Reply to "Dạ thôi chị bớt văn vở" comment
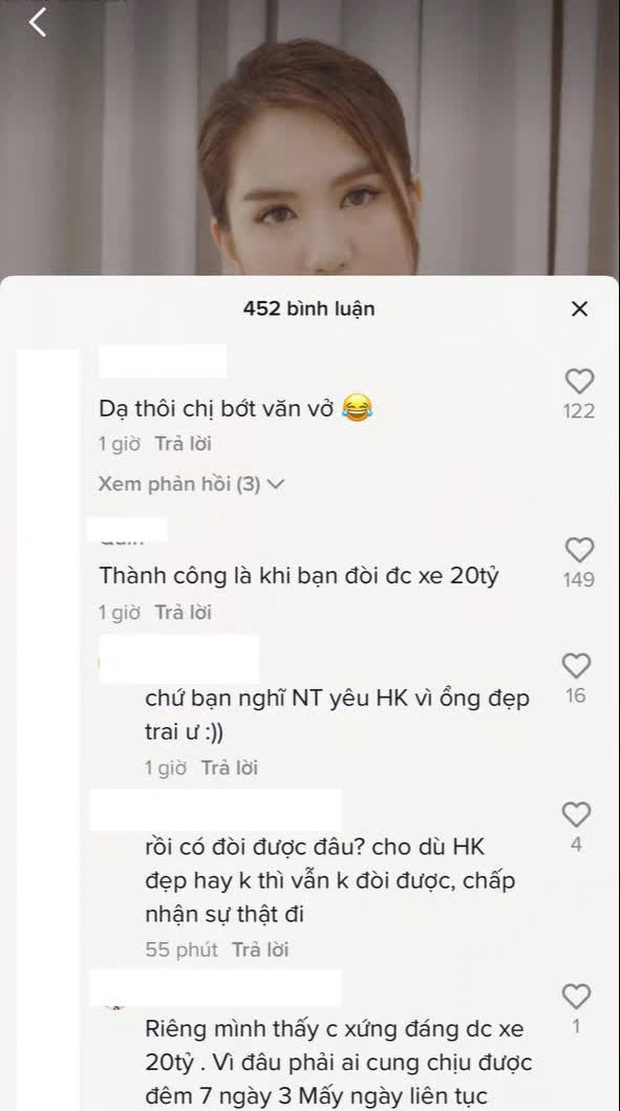Screen dimensions: 620x1111 click(x=182, y=443)
